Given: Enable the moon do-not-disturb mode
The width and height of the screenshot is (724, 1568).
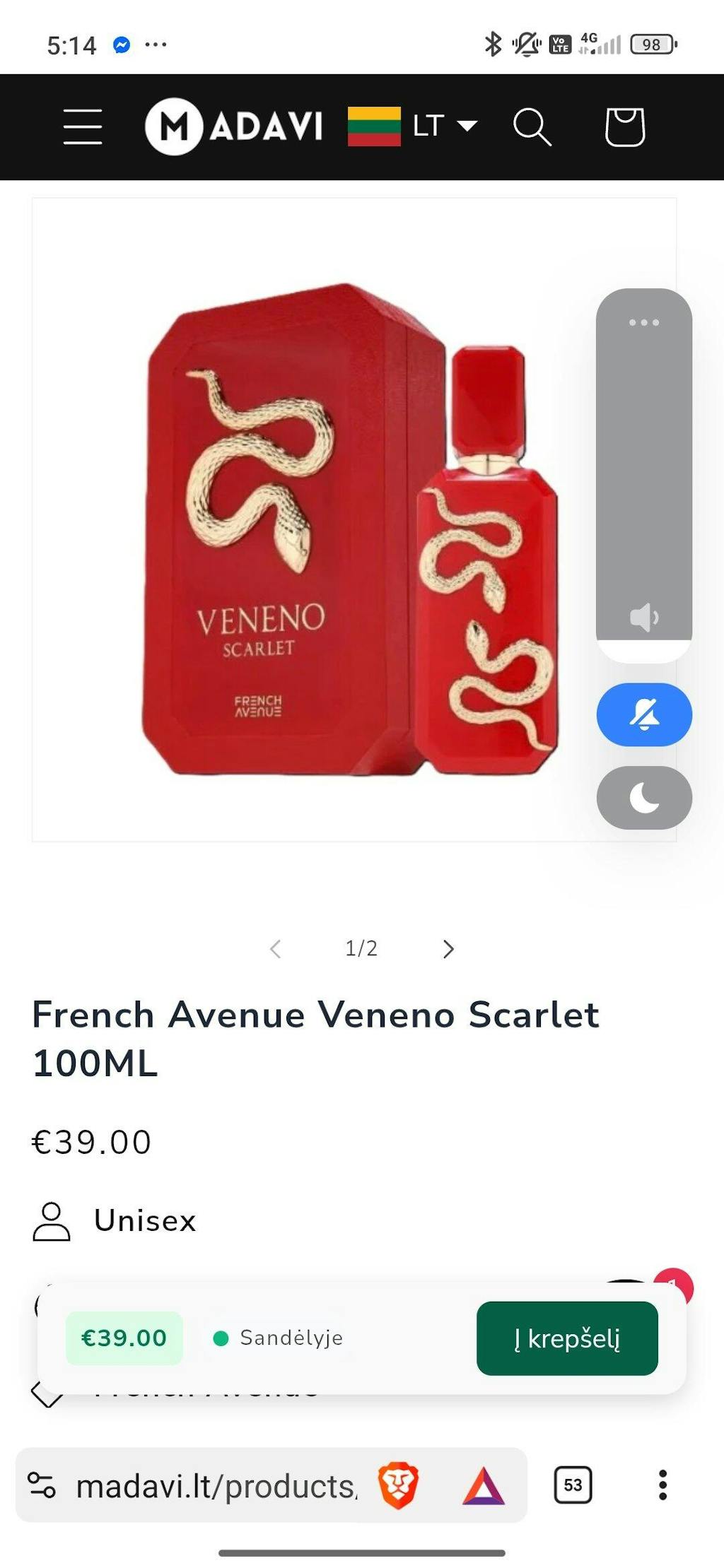Looking at the screenshot, I should [643, 798].
